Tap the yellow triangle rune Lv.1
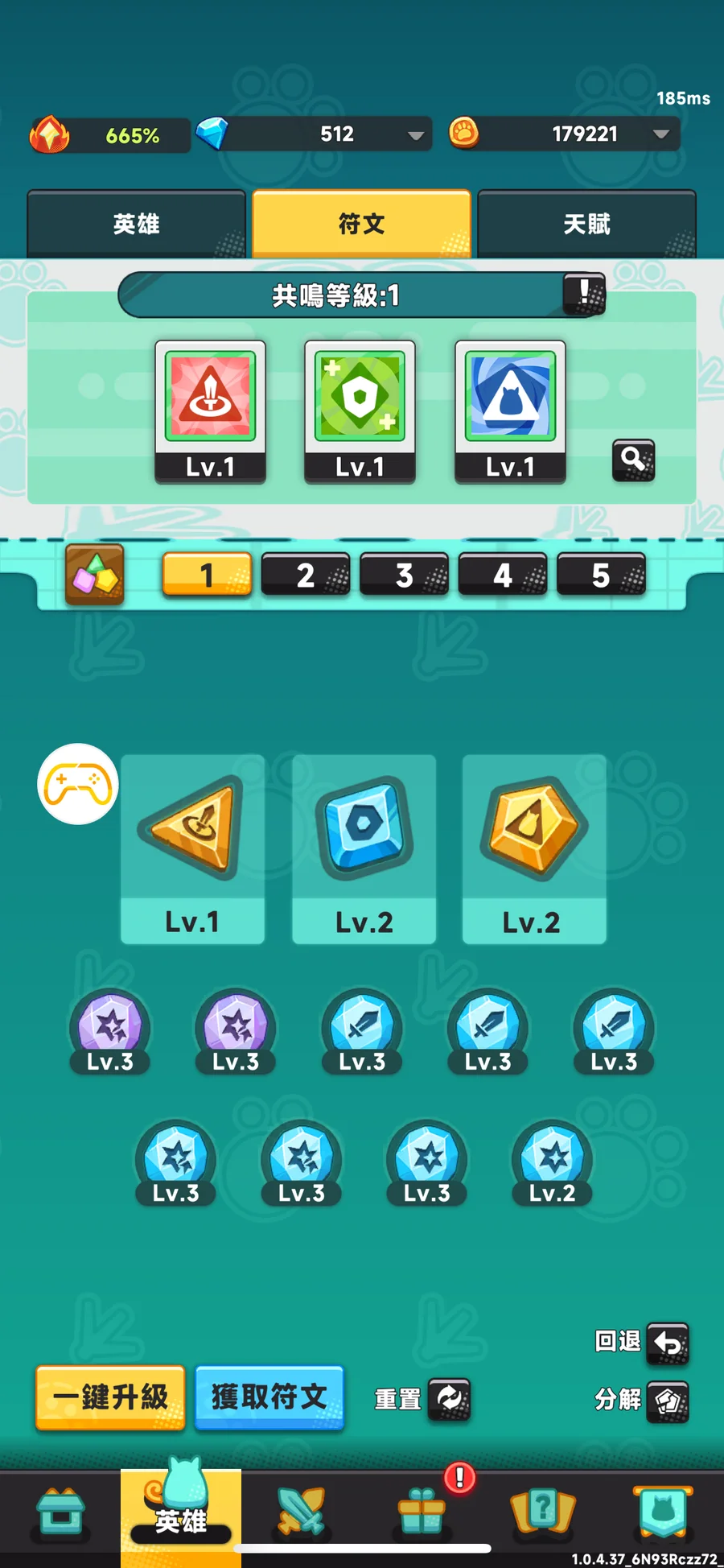724x1568 pixels. click(192, 848)
